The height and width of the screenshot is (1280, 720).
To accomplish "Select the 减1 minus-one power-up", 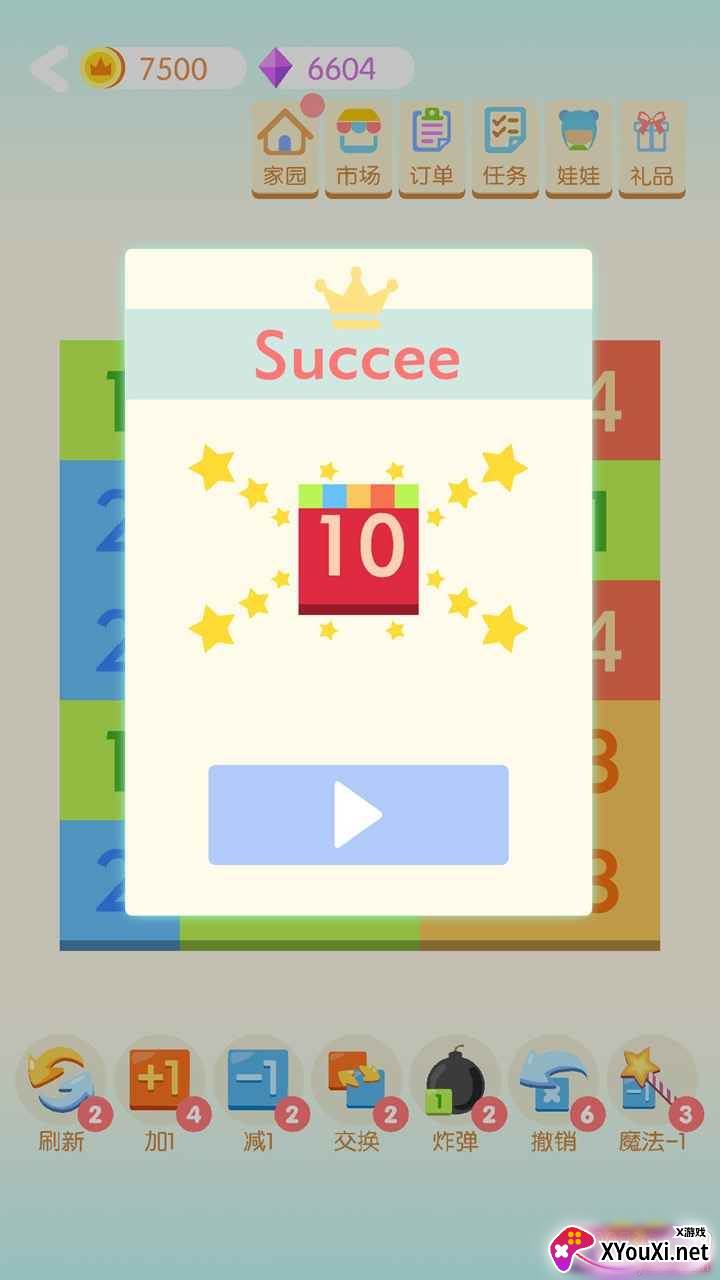I will click(x=259, y=1095).
